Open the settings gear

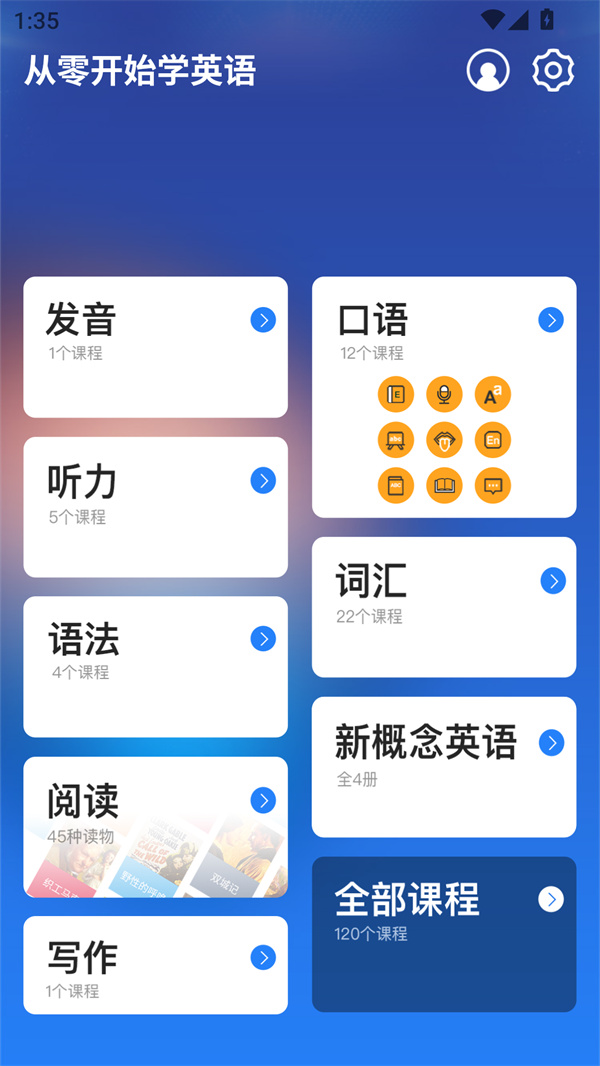553,71
